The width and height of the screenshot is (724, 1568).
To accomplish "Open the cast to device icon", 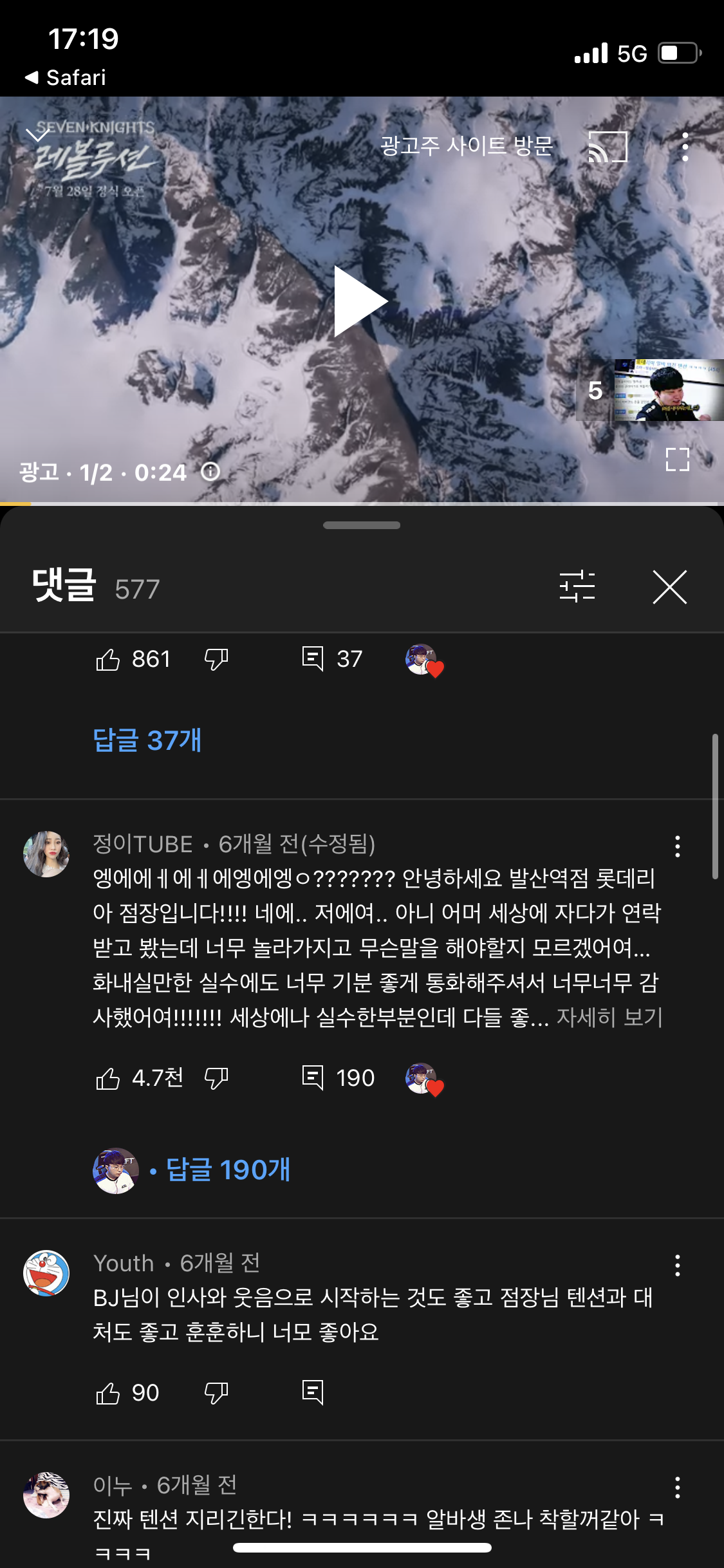I will pos(608,147).
